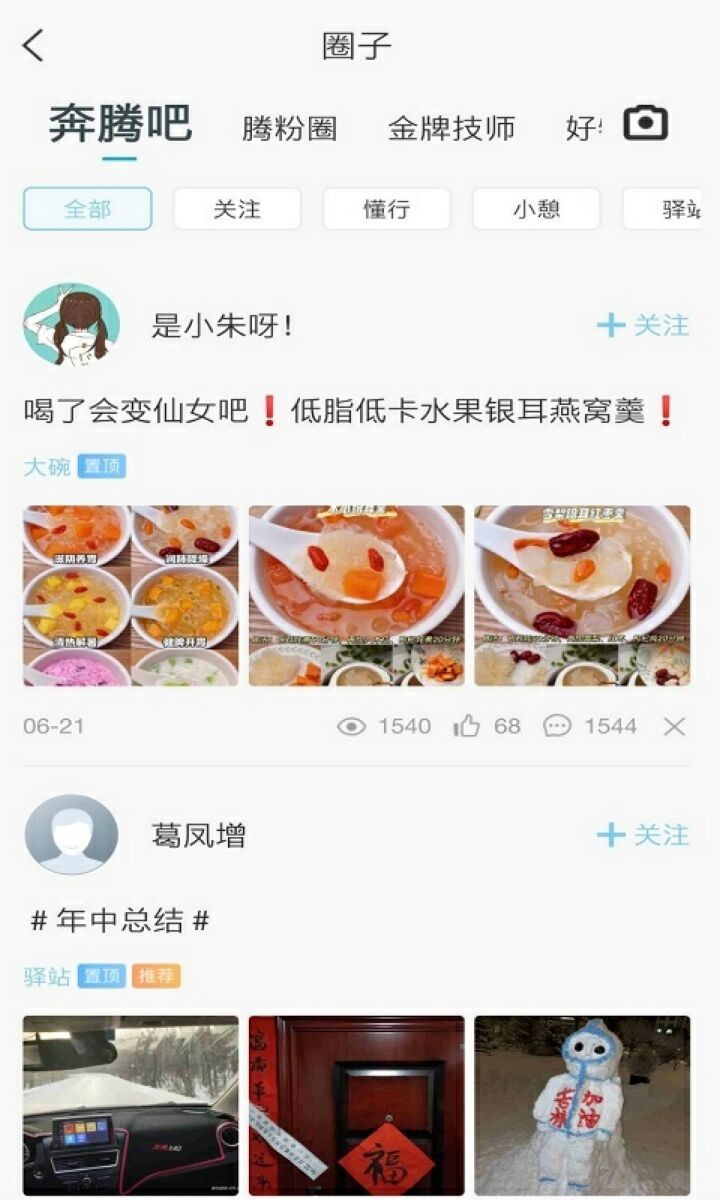This screenshot has height=1200, width=720.
Task: Open 葛凤增's profile avatar
Action: [x=71, y=835]
